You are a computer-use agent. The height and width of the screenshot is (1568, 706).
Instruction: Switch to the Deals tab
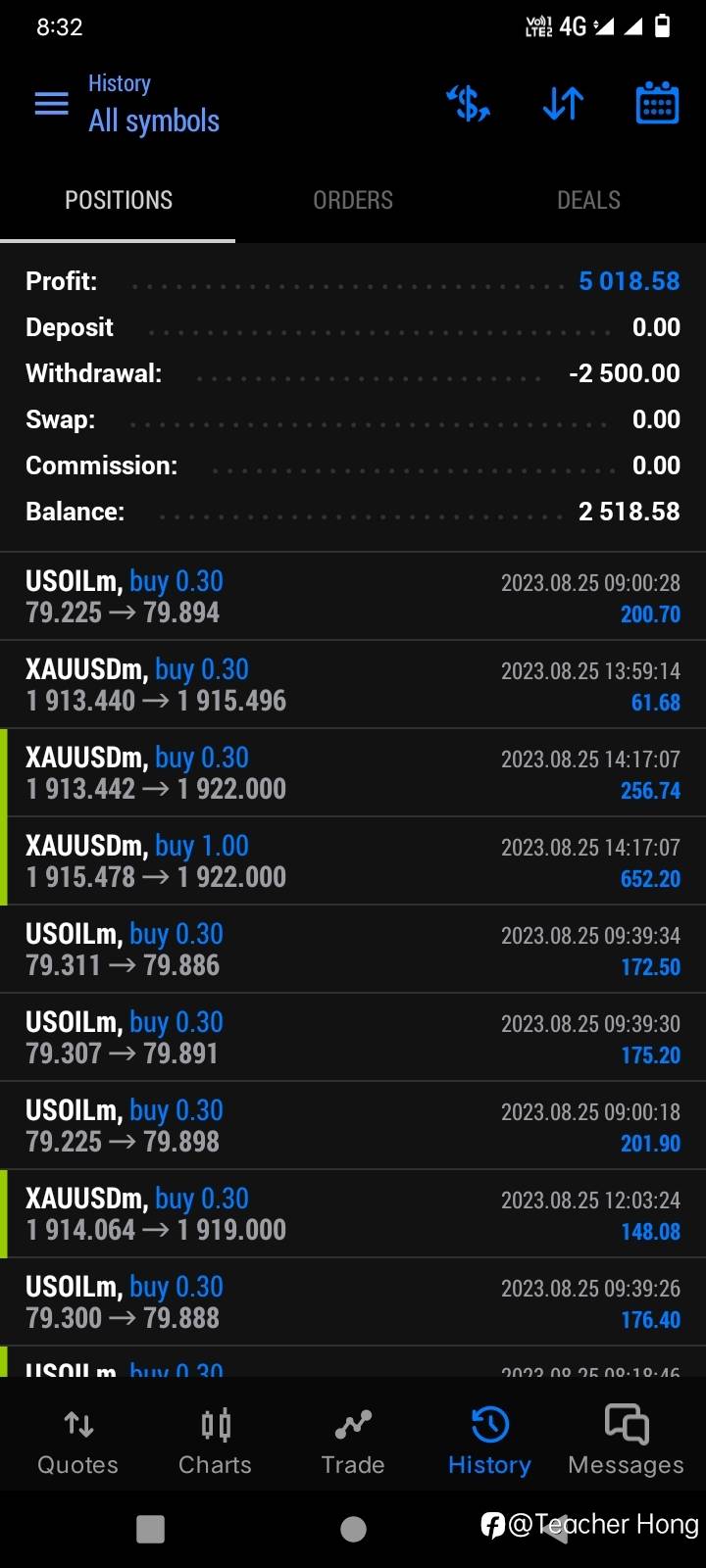[x=588, y=200]
